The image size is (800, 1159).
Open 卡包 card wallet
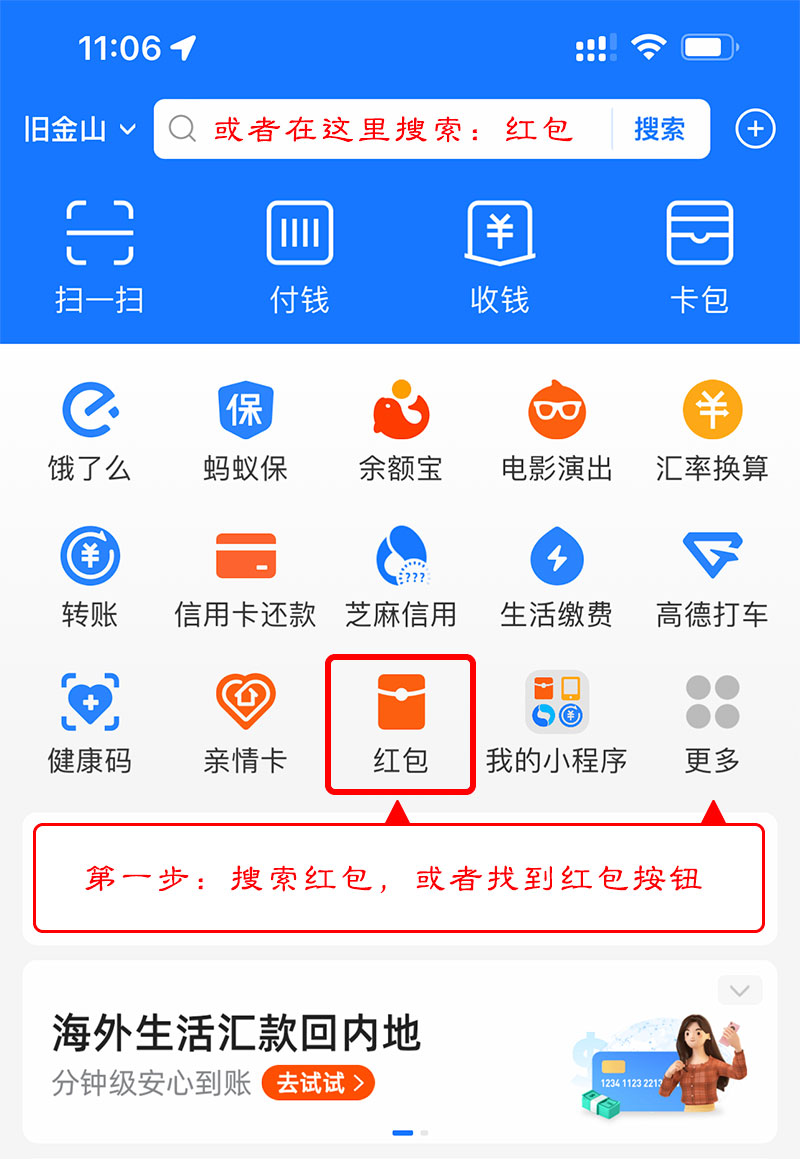[700, 256]
